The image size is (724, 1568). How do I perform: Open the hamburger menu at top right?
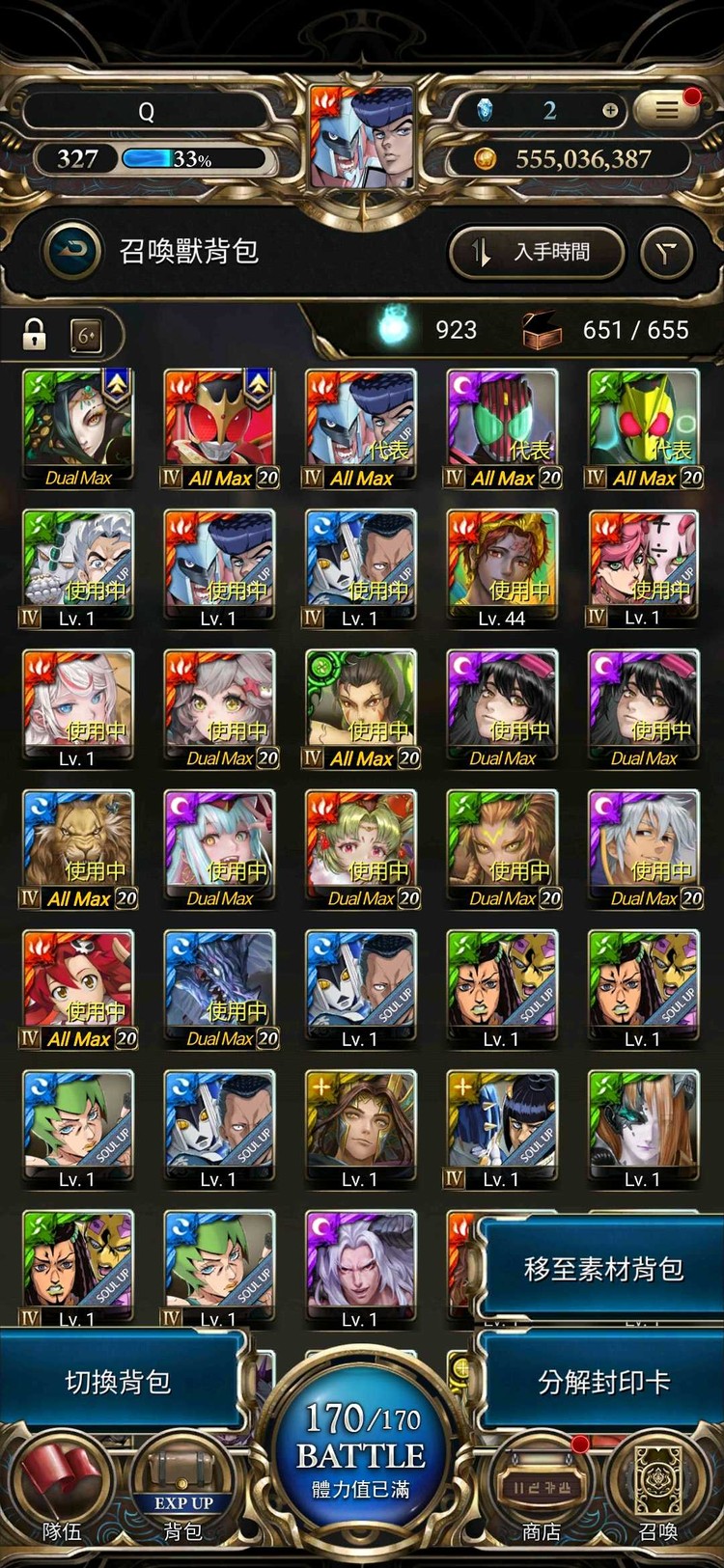click(667, 108)
